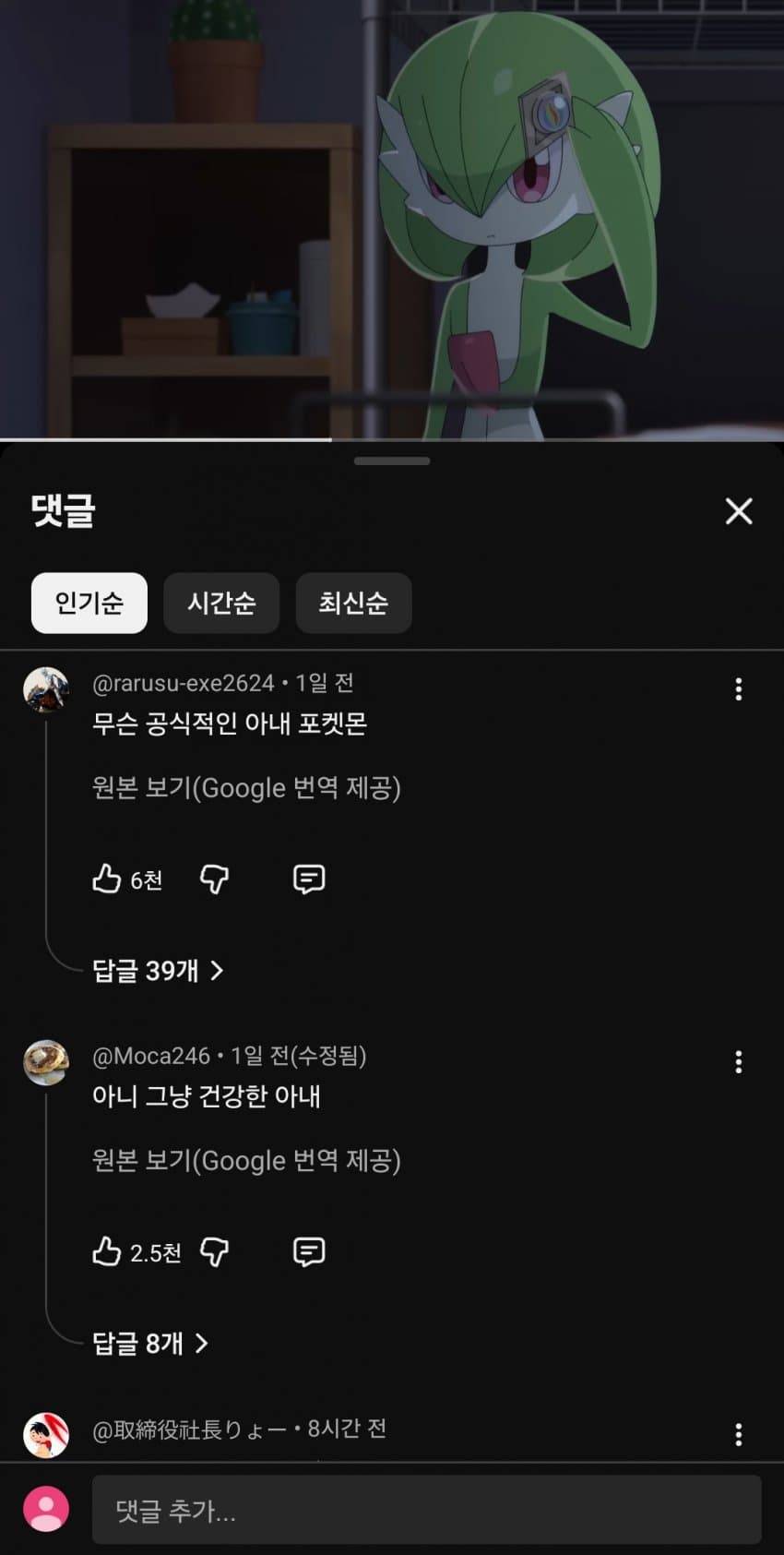This screenshot has height=1555, width=784.
Task: Like the comment by @Moca246
Action: tap(107, 1252)
